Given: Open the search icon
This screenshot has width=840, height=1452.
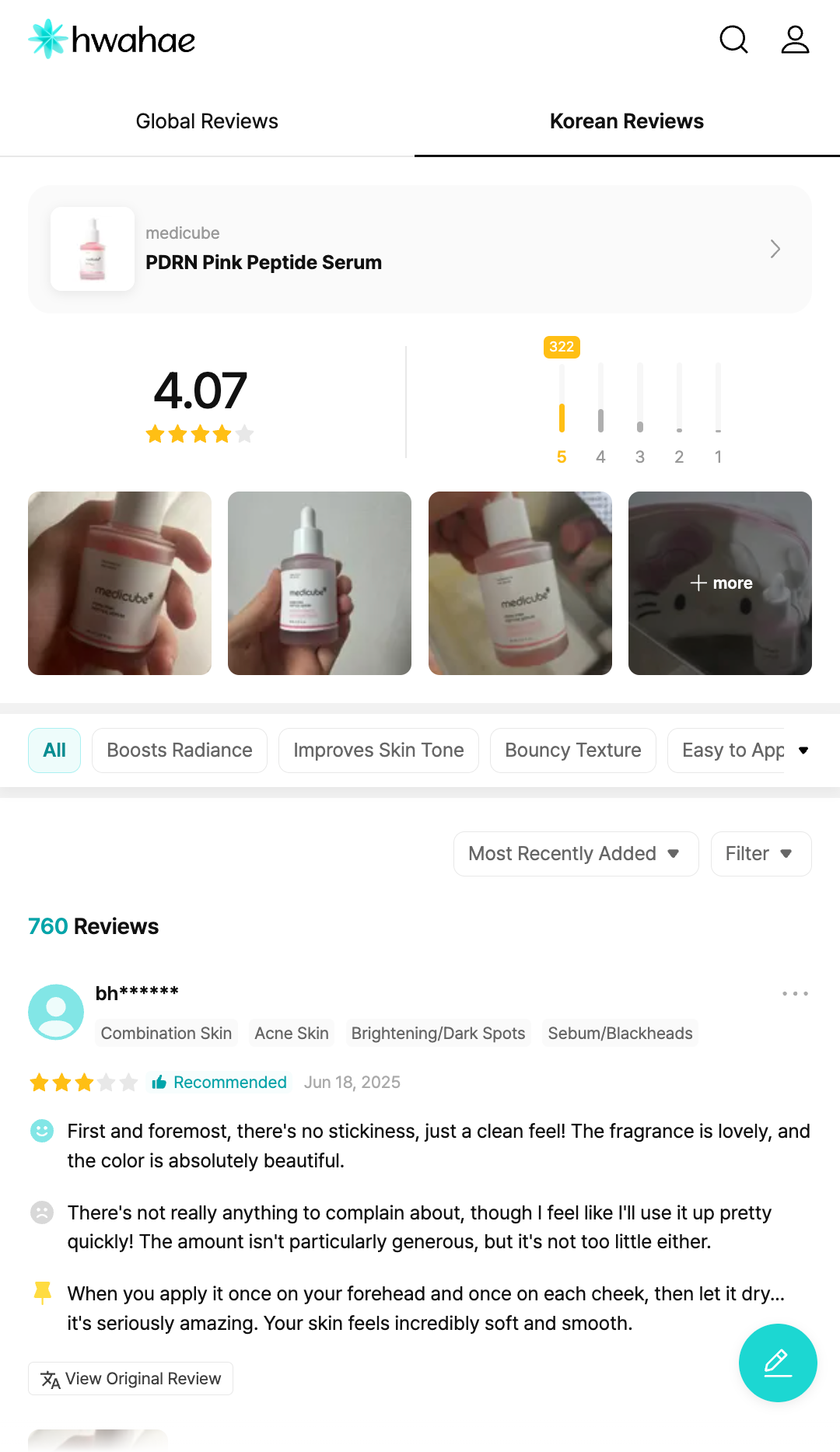Looking at the screenshot, I should tap(733, 40).
